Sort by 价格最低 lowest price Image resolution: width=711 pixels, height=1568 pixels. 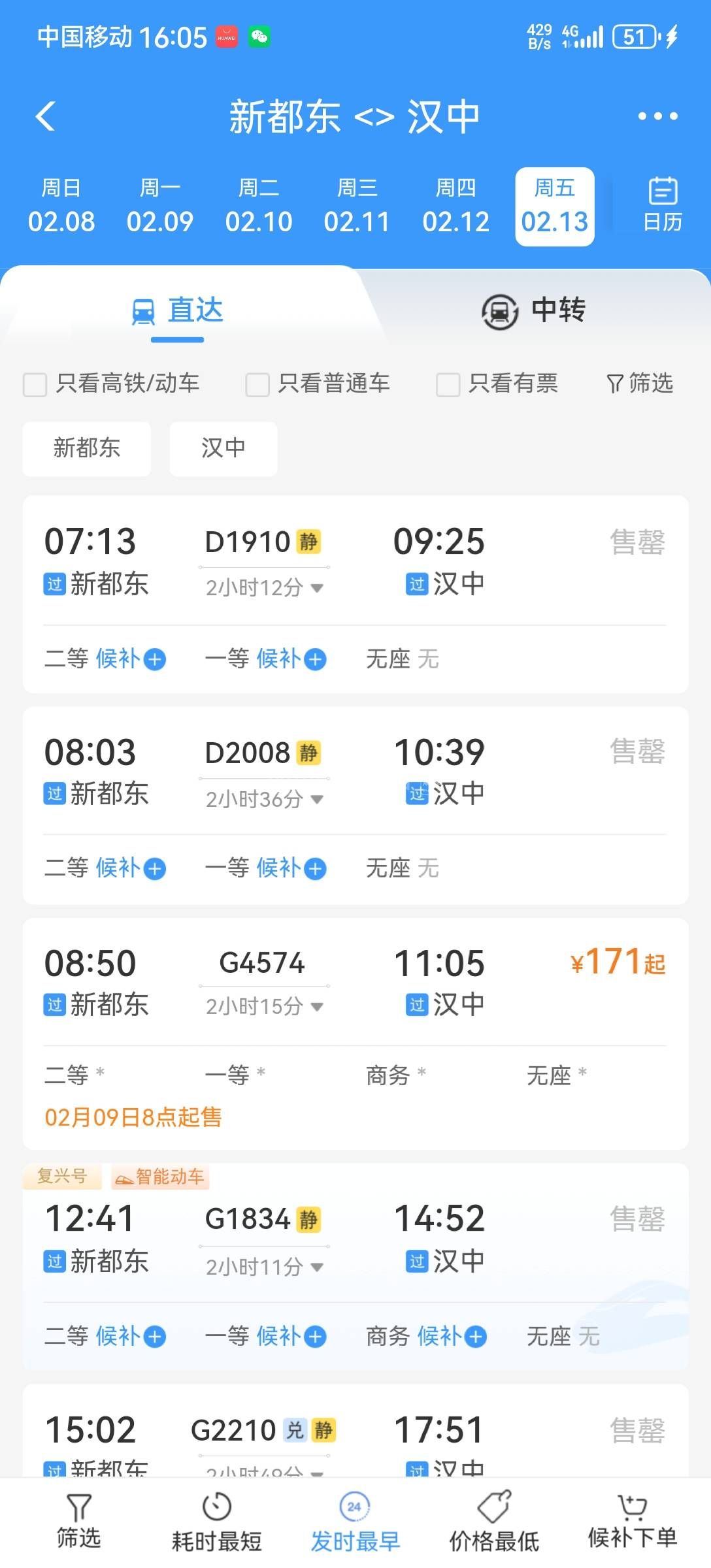(x=494, y=1524)
